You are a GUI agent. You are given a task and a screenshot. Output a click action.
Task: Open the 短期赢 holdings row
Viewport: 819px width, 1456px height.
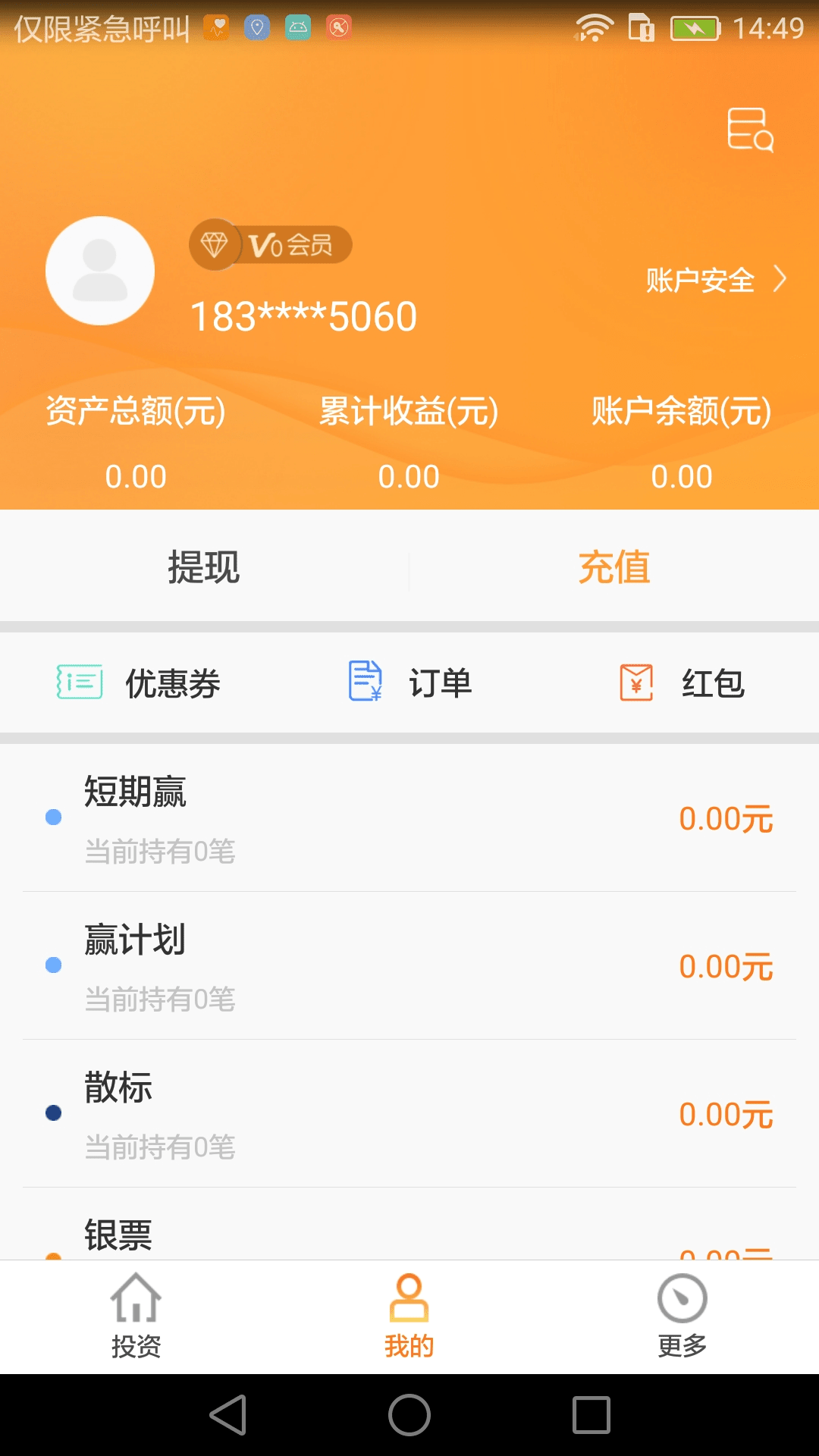(409, 818)
